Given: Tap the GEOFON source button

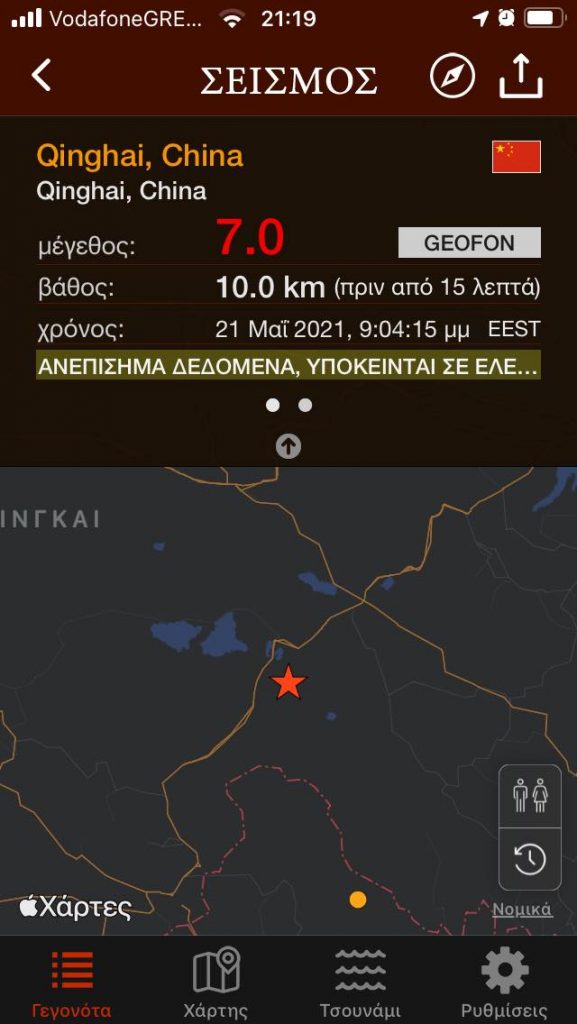Looking at the screenshot, I should (469, 242).
